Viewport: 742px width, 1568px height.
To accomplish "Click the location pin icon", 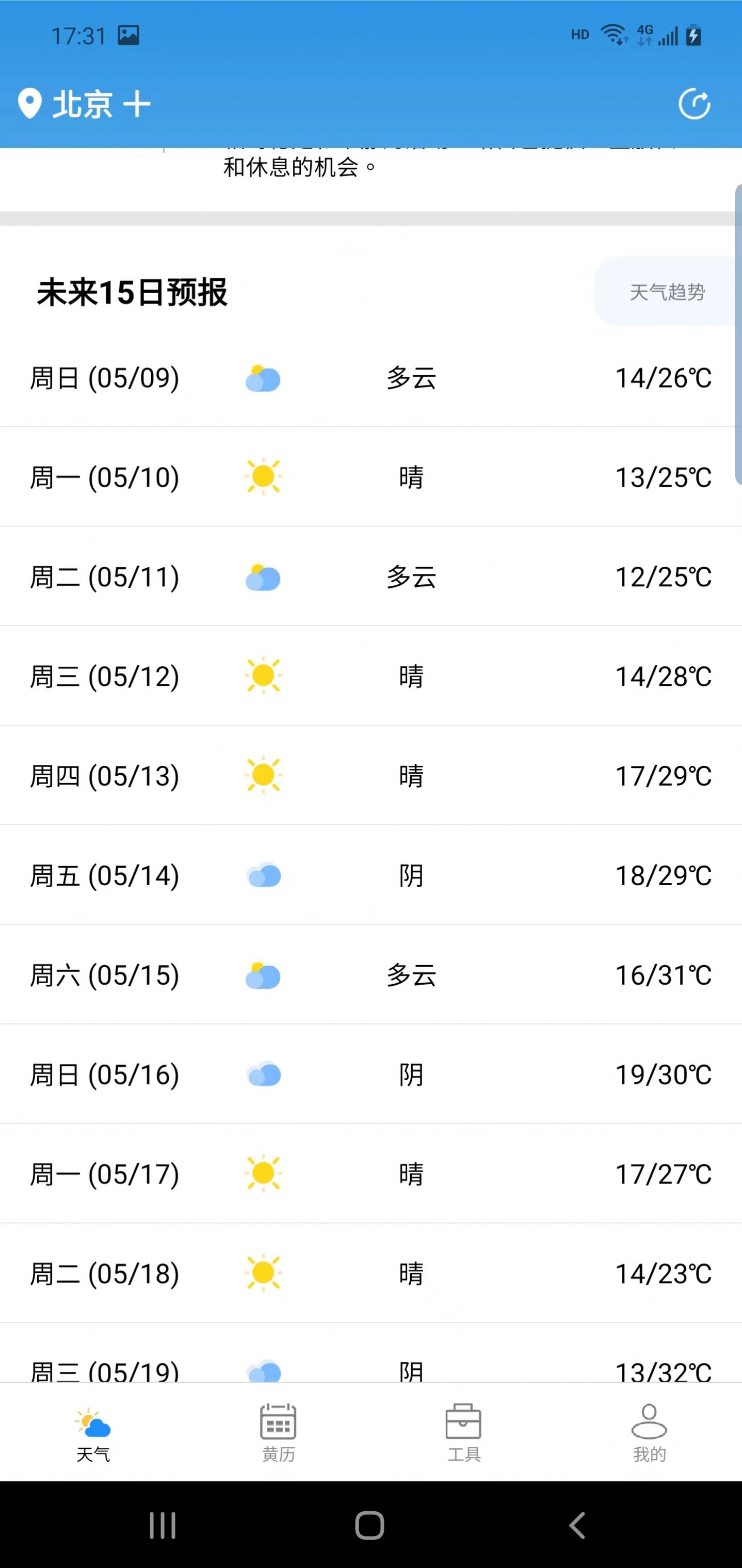I will 30,103.
